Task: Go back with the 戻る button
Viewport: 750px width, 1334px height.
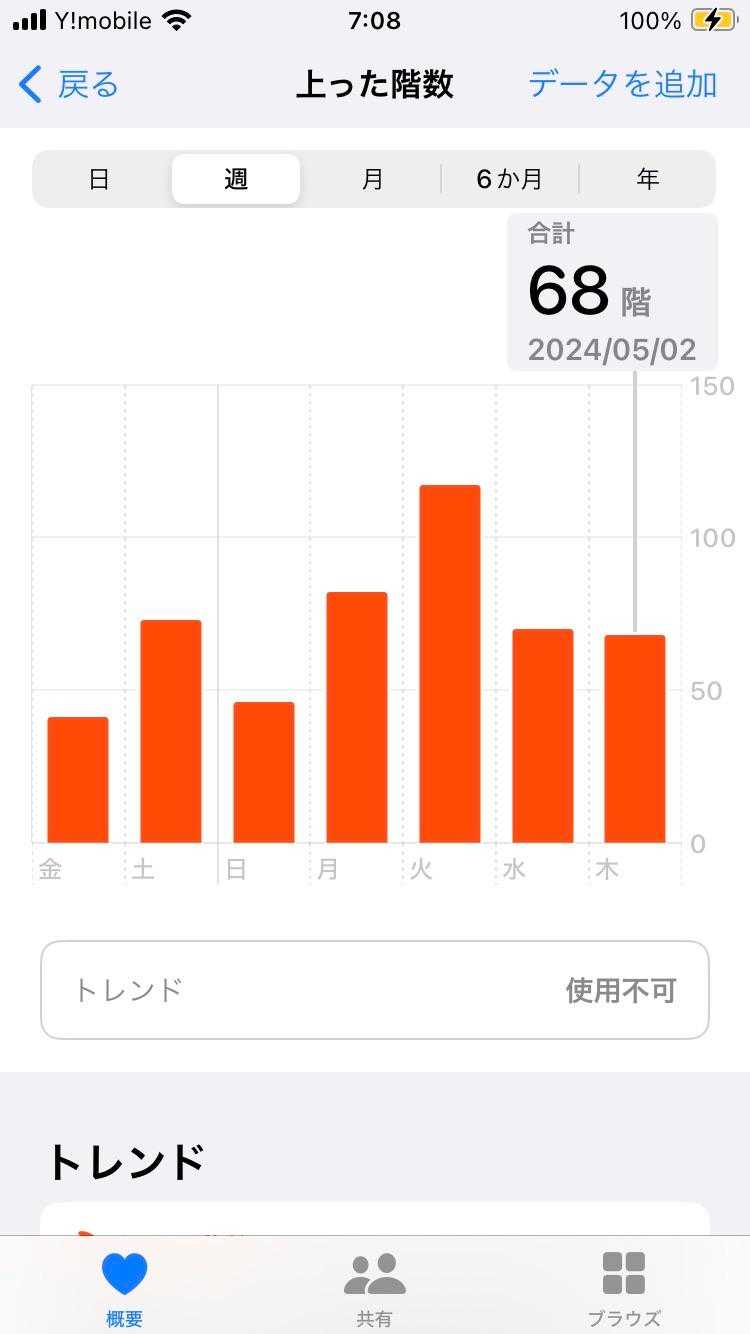Action: tap(70, 85)
